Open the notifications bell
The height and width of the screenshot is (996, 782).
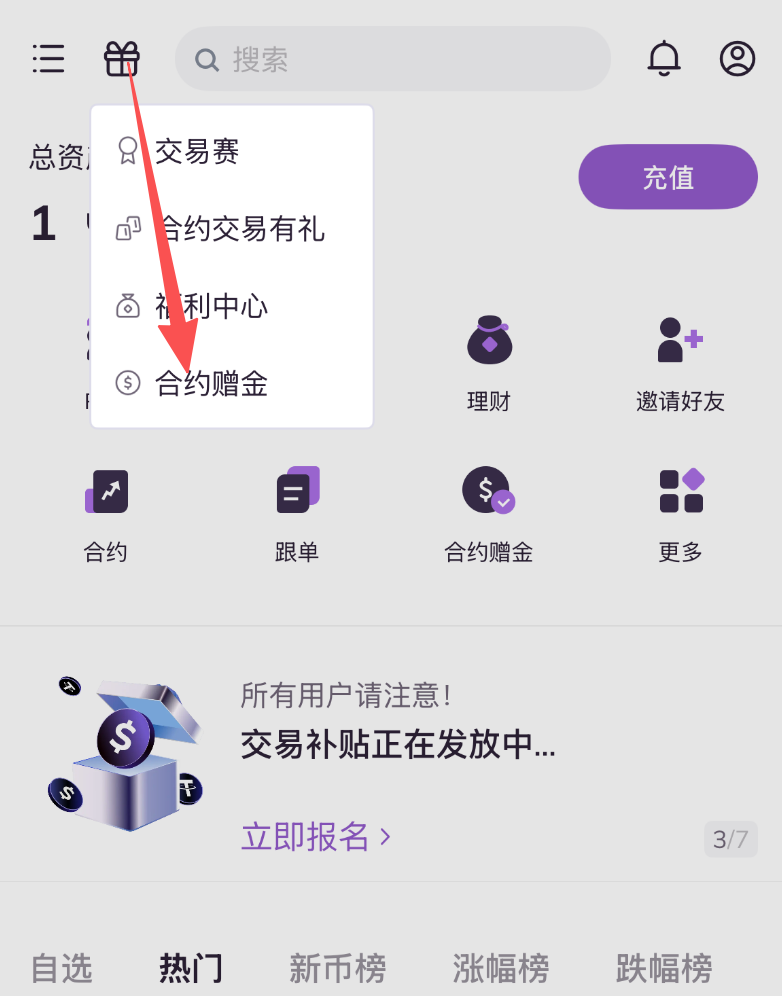click(x=664, y=59)
